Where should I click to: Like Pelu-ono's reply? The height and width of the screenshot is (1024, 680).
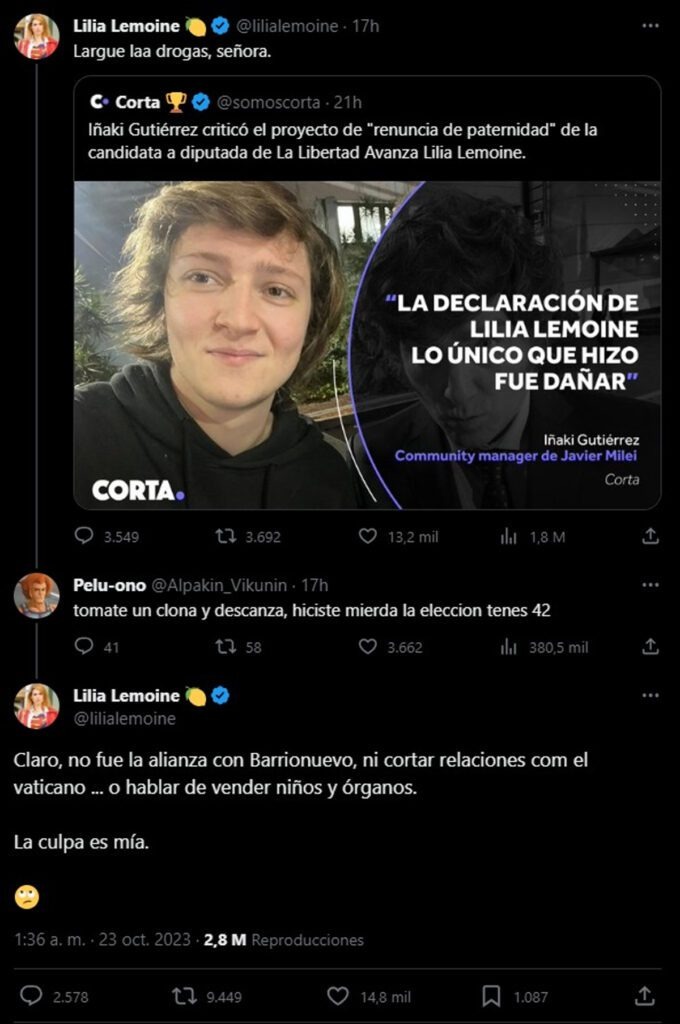pos(368,647)
